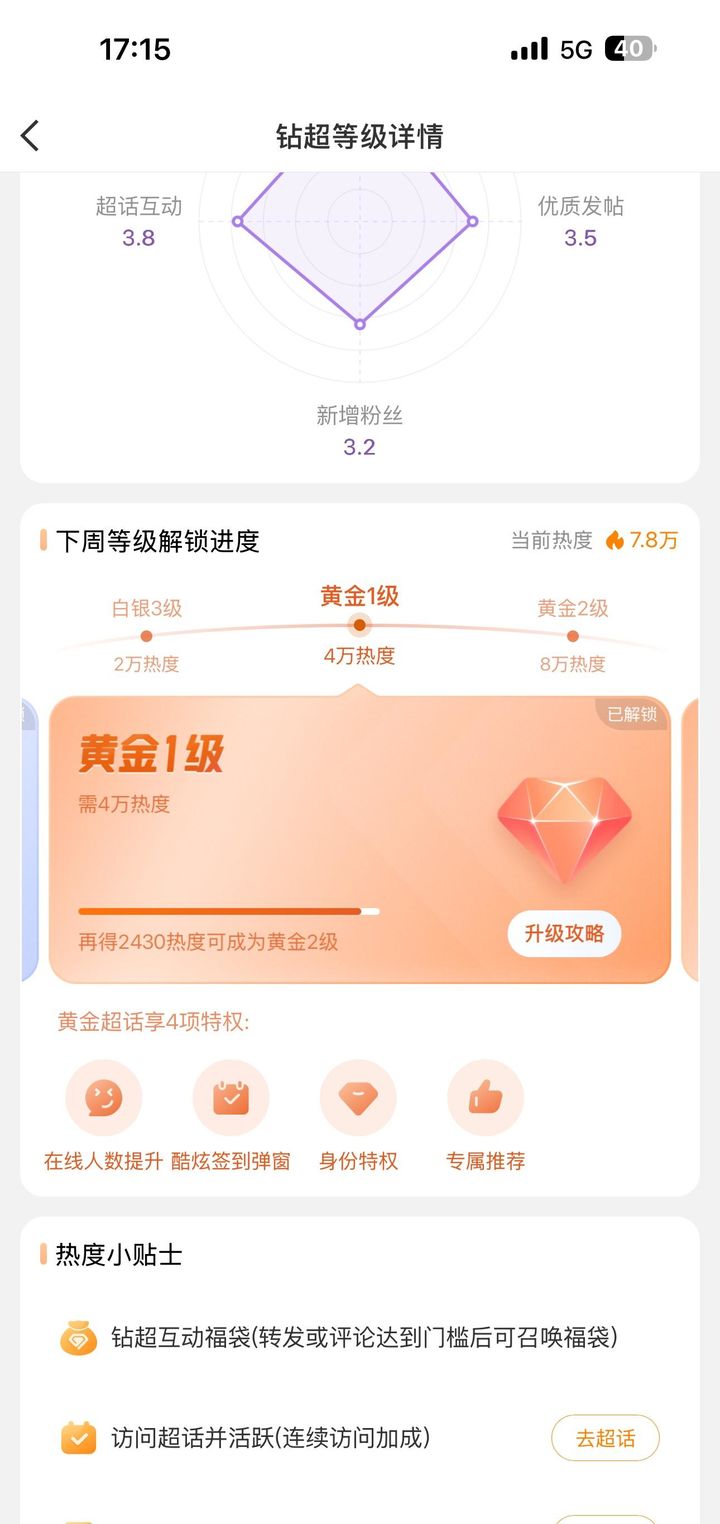Select the 黄金2级 level marker
This screenshot has width=720, height=1524.
pyautogui.click(x=572, y=635)
